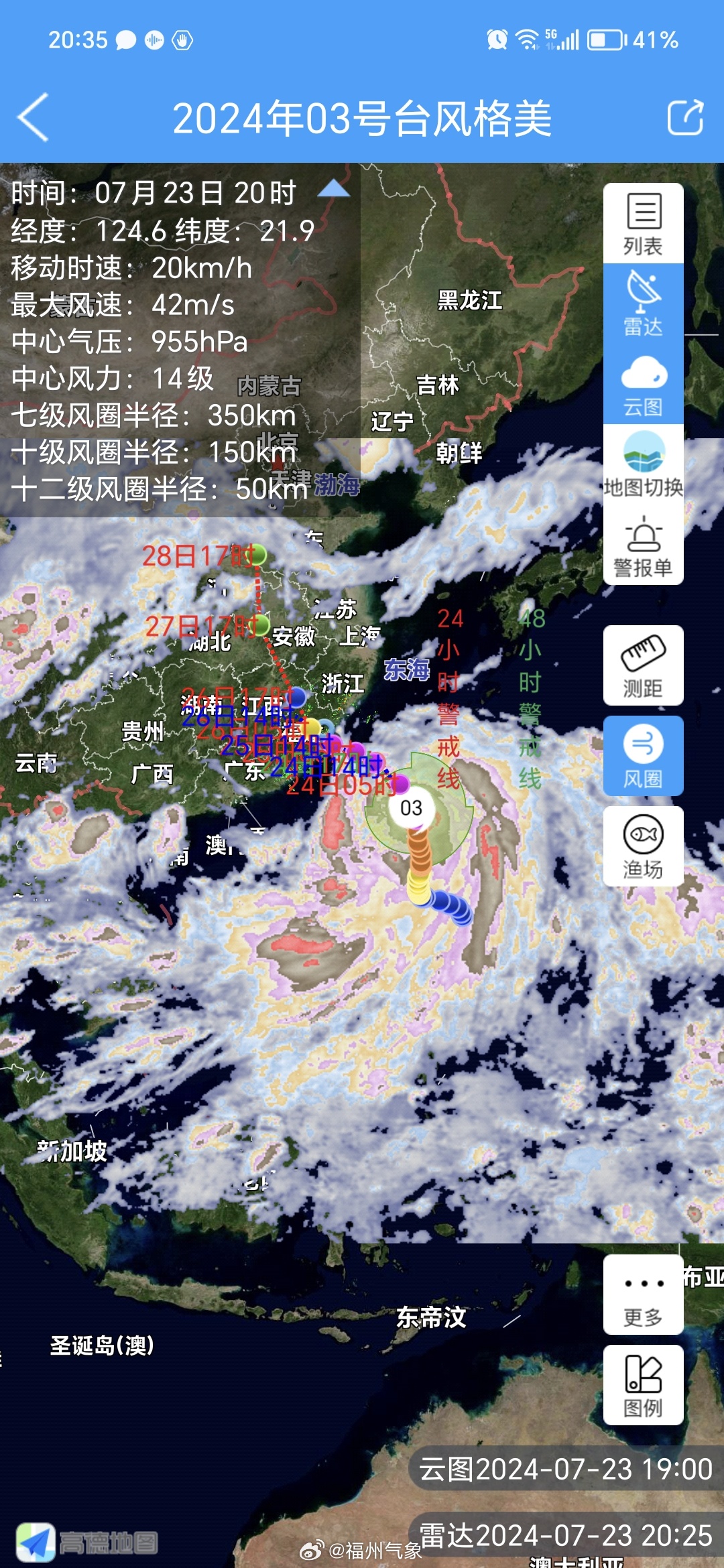This screenshot has width=724, height=1568.
Task: Open the 列表 list view
Action: pos(643,224)
